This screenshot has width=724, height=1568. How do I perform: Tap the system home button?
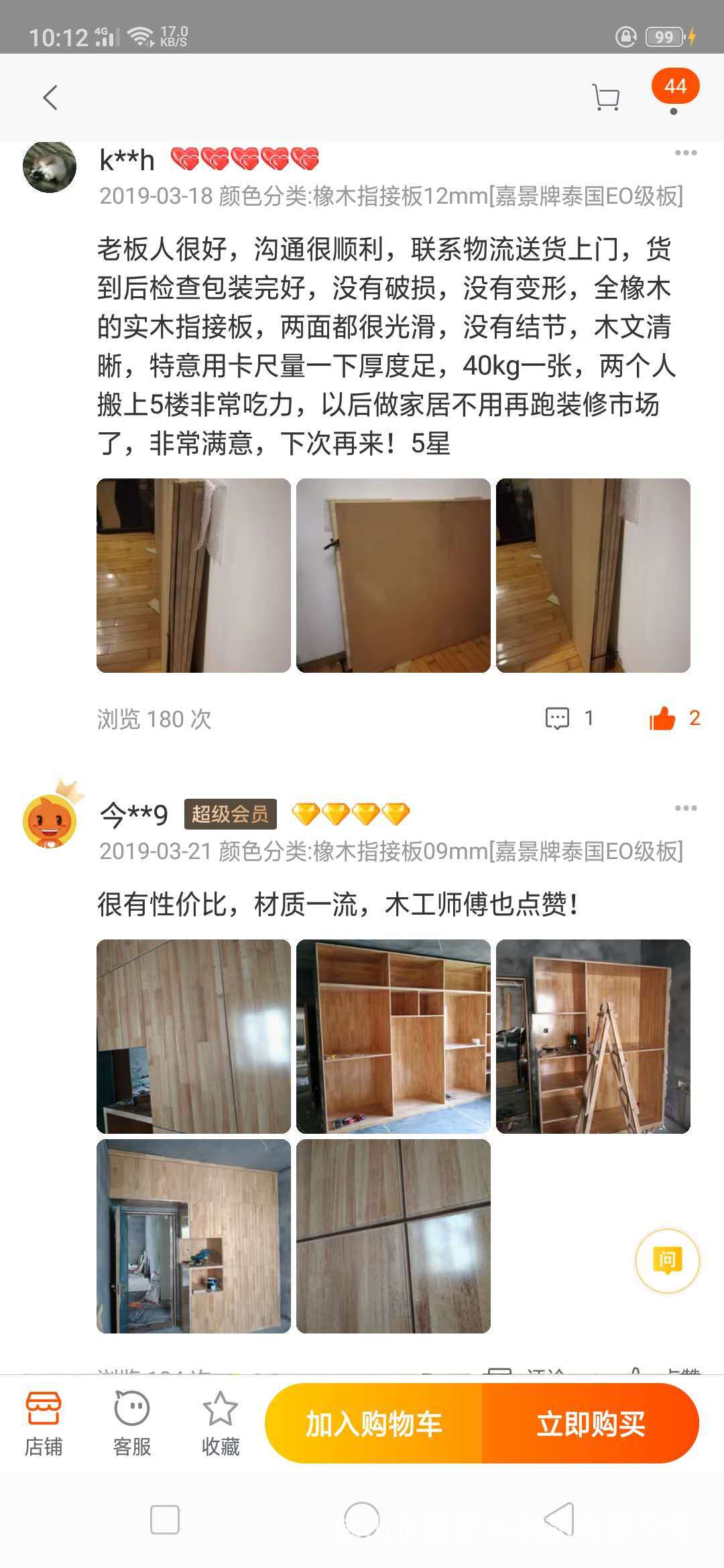coord(362,1520)
